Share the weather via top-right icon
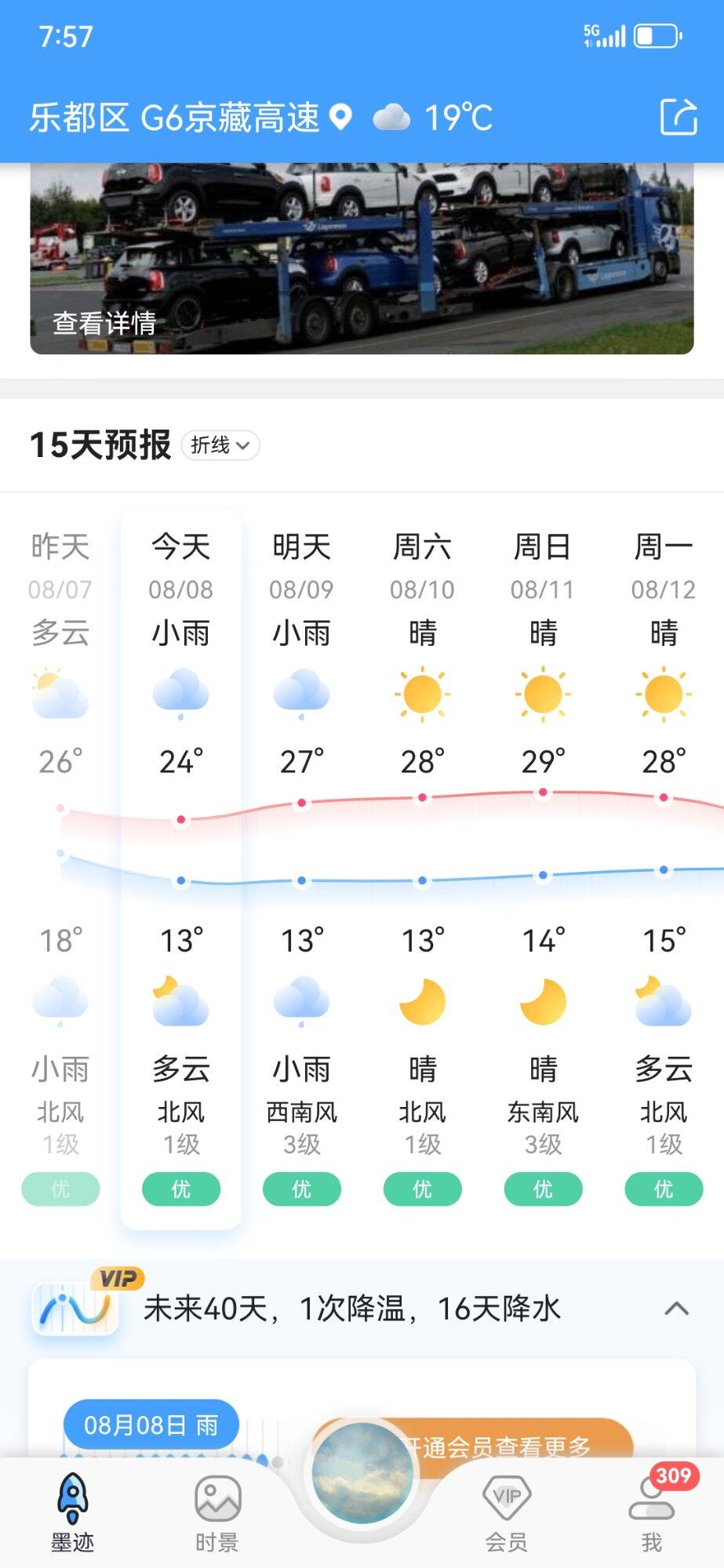The height and width of the screenshot is (1568, 724). pos(679,118)
